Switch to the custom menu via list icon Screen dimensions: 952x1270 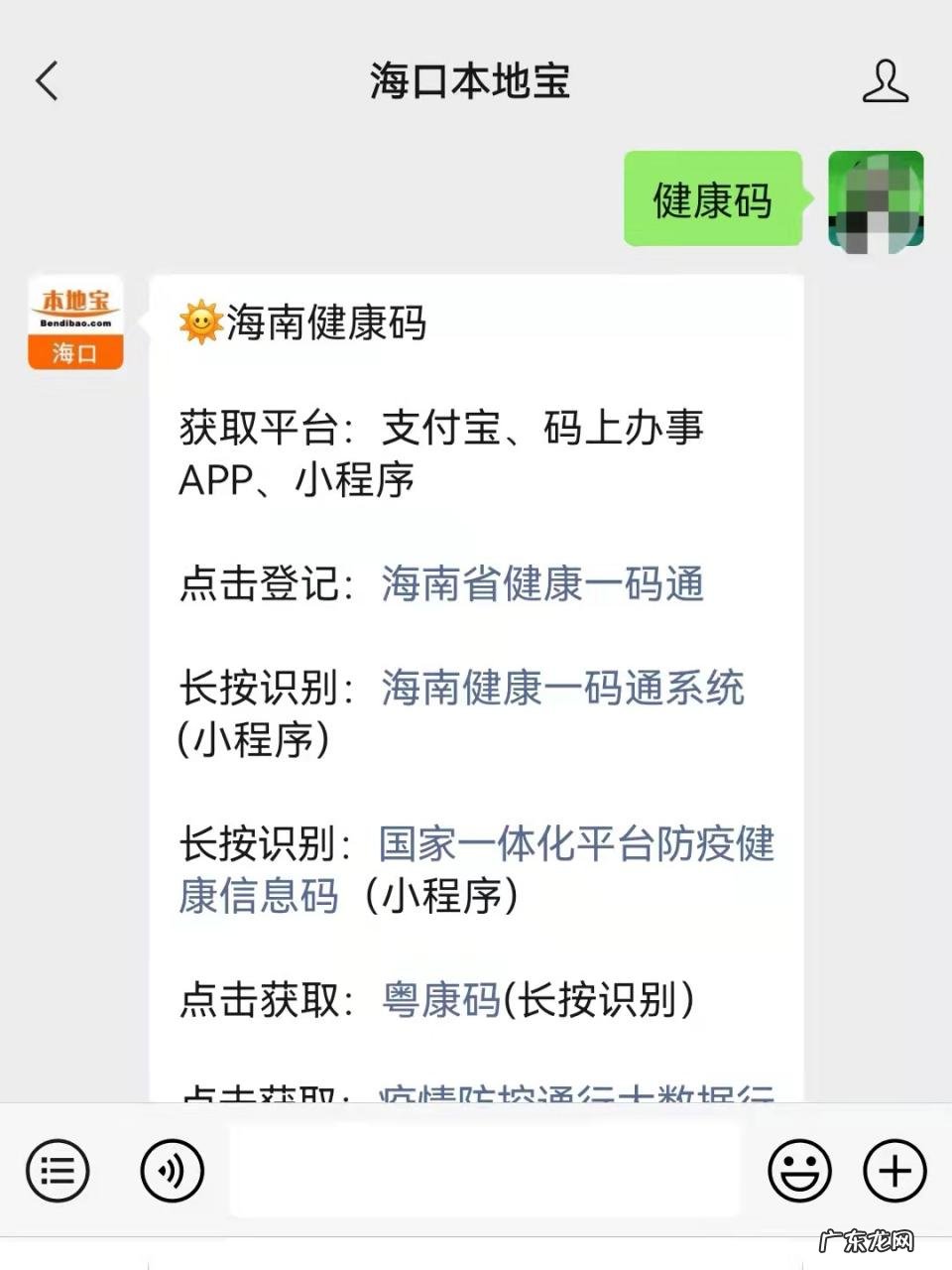pyautogui.click(x=57, y=1171)
